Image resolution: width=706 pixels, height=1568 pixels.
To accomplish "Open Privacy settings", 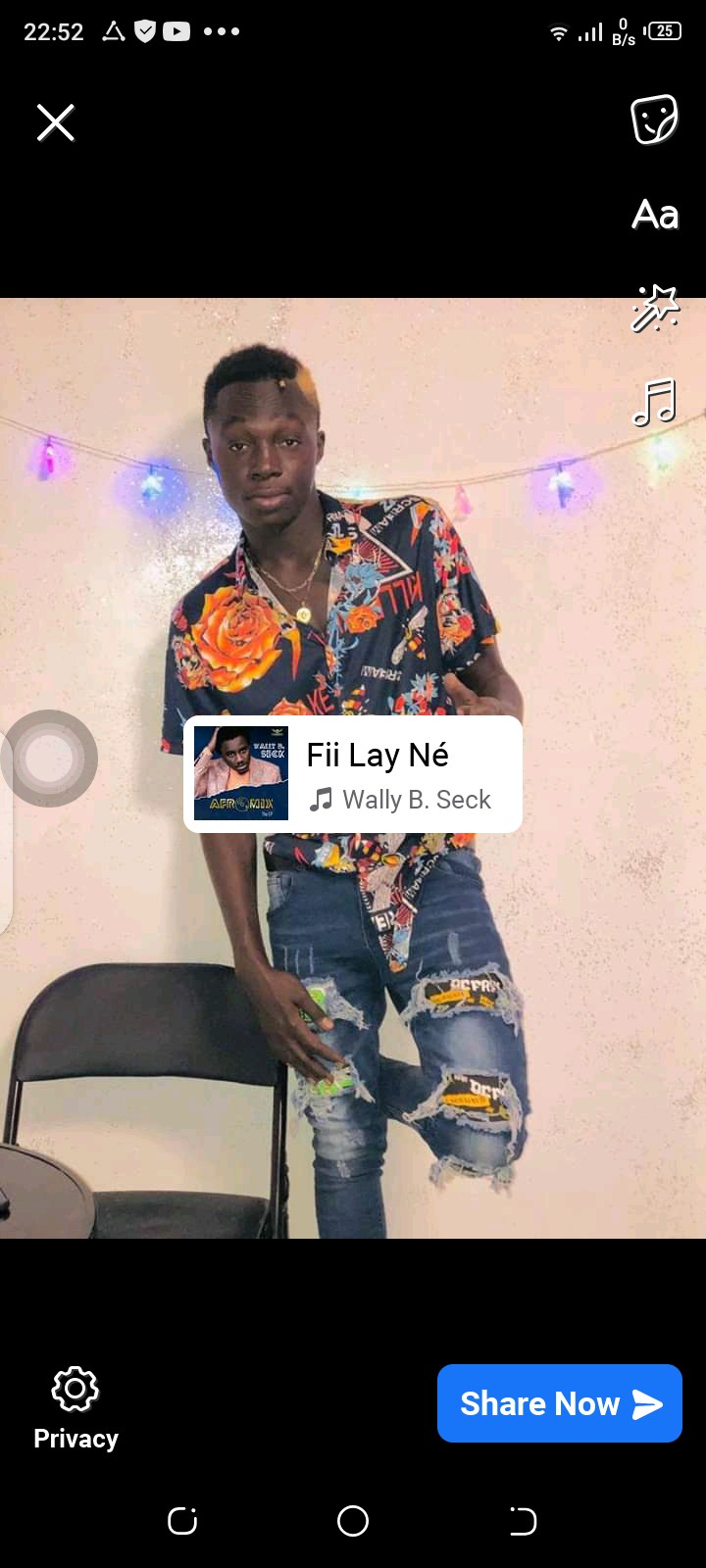I will point(76,1408).
